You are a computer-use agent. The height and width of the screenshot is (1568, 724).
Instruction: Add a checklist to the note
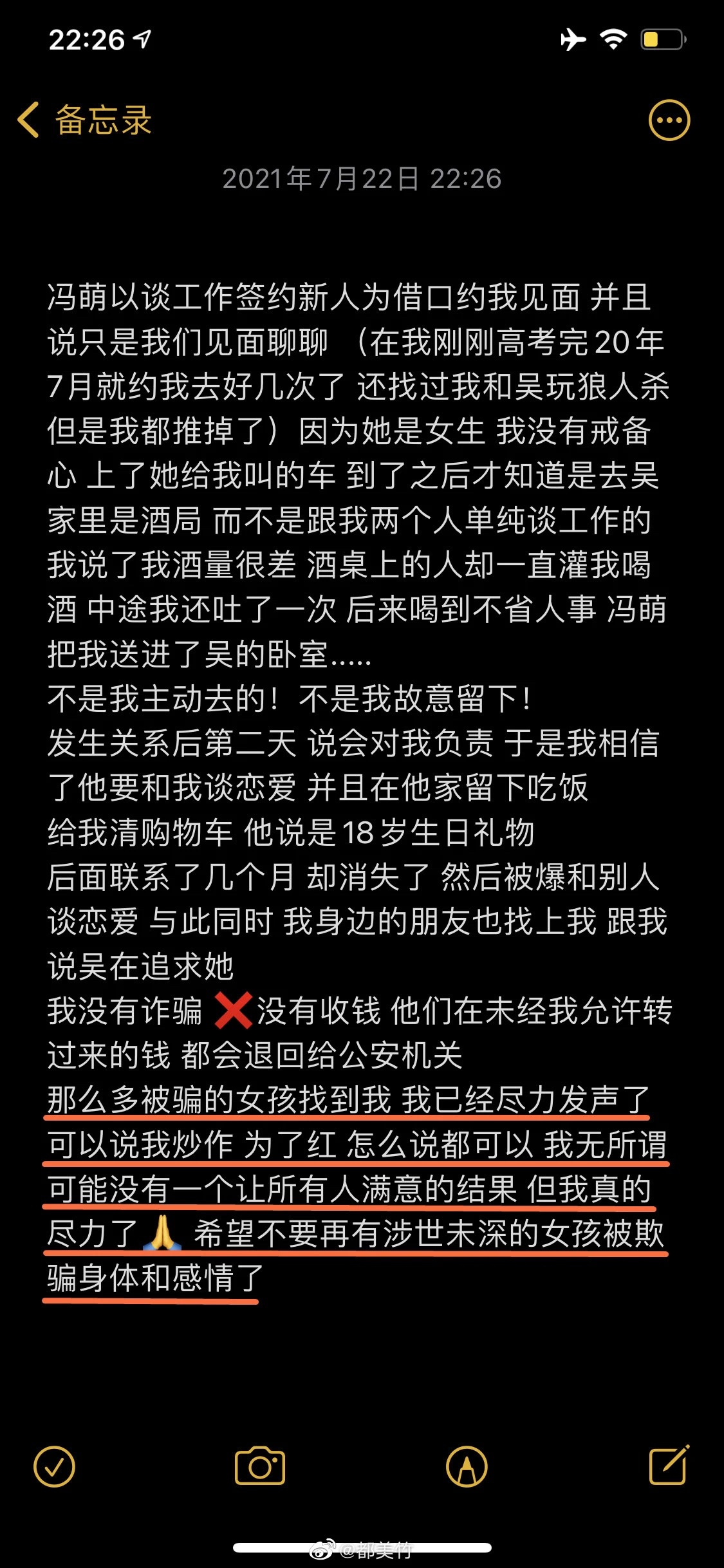click(x=55, y=1466)
